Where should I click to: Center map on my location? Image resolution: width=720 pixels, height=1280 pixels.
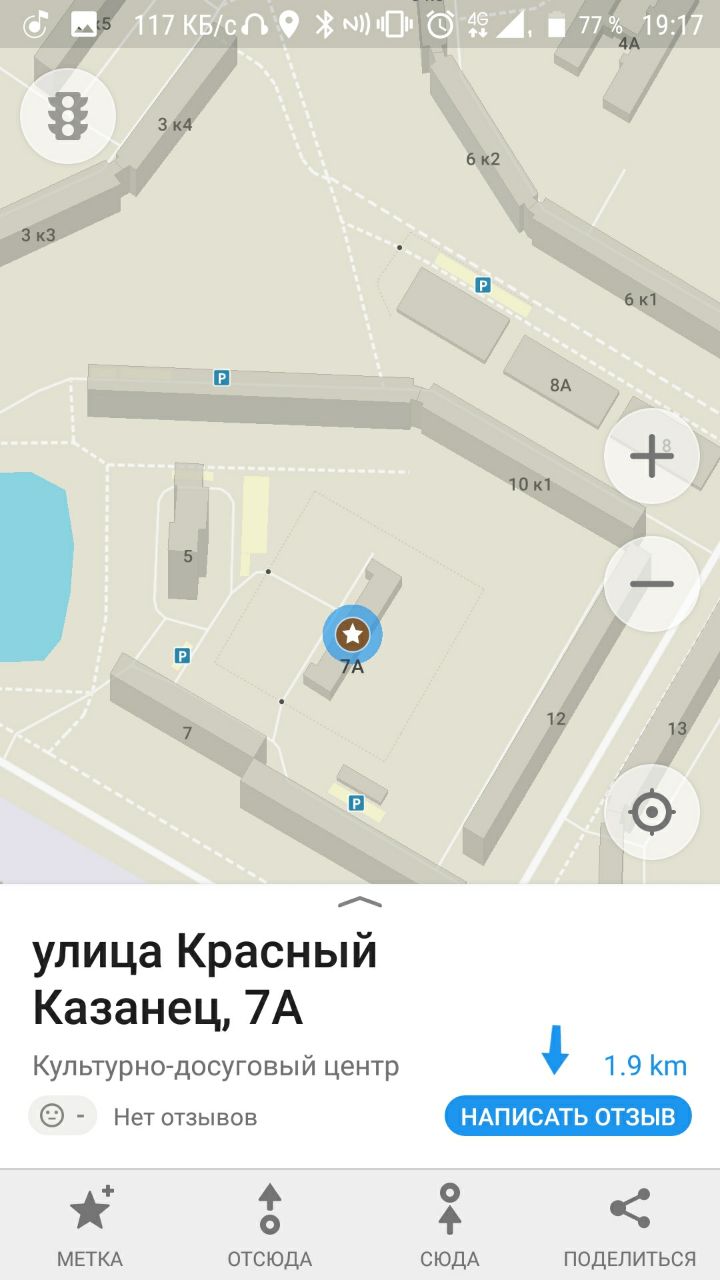652,812
